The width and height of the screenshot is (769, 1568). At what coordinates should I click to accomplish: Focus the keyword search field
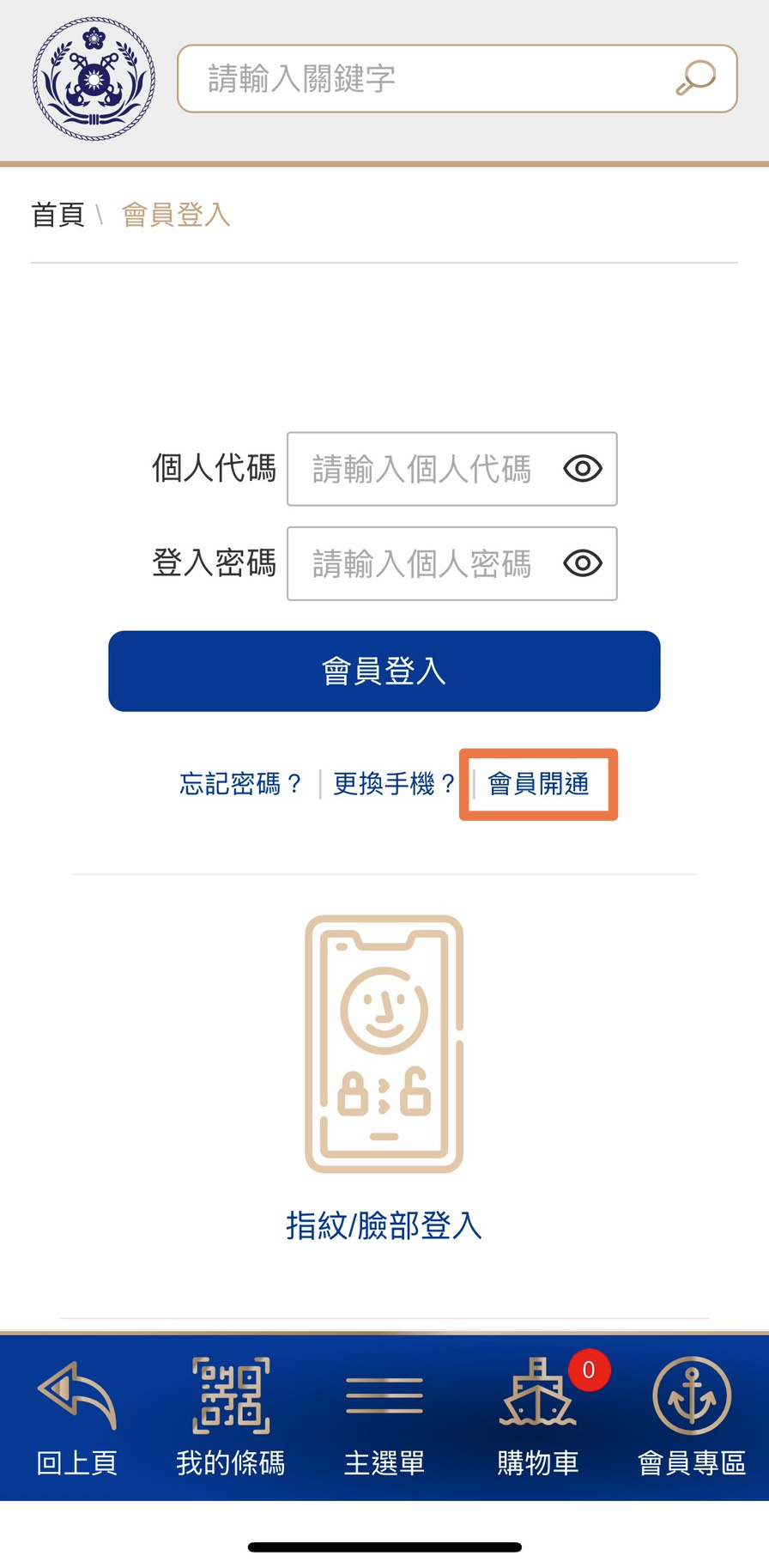421,79
